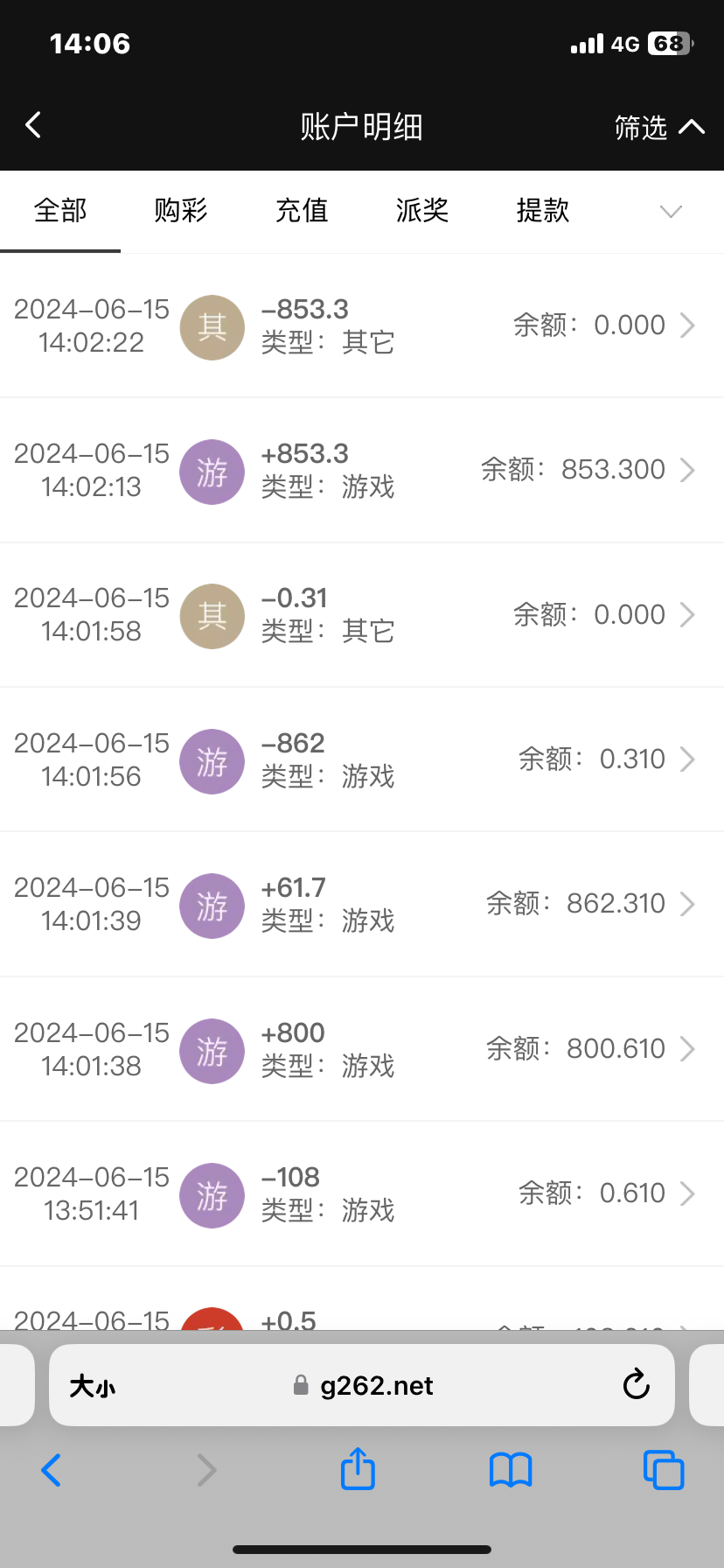The width and height of the screenshot is (724, 1568).
Task: Switch to the 购彩 tab
Action: point(181,211)
